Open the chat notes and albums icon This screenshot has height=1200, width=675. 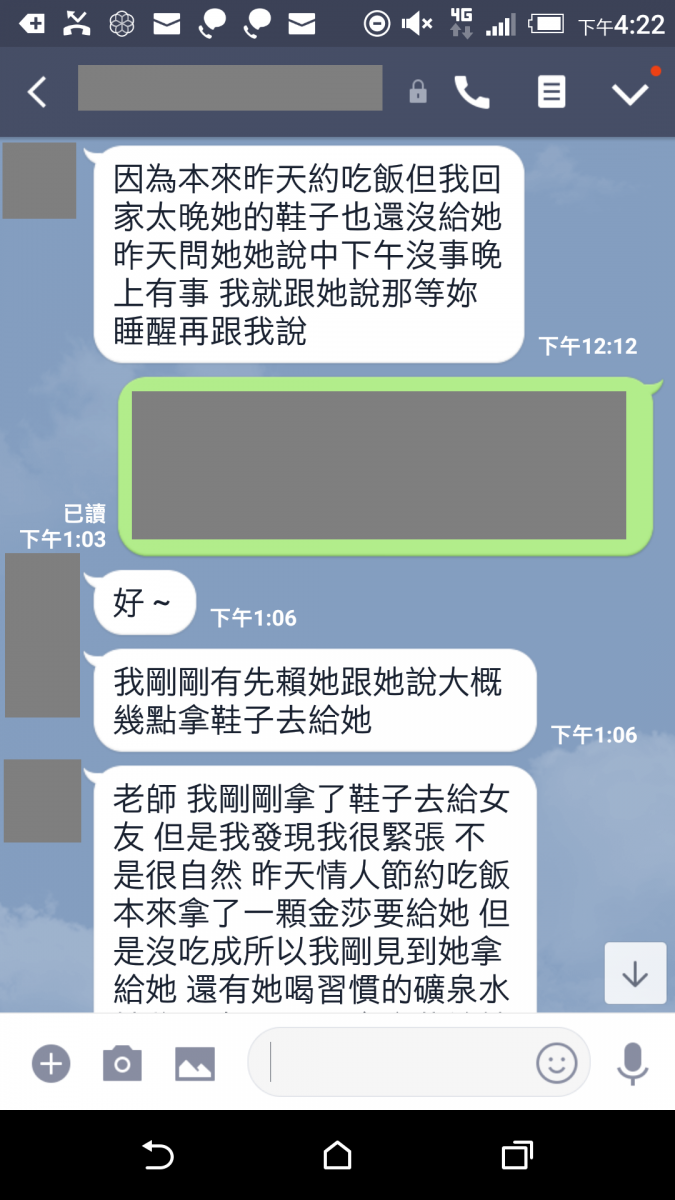click(551, 92)
